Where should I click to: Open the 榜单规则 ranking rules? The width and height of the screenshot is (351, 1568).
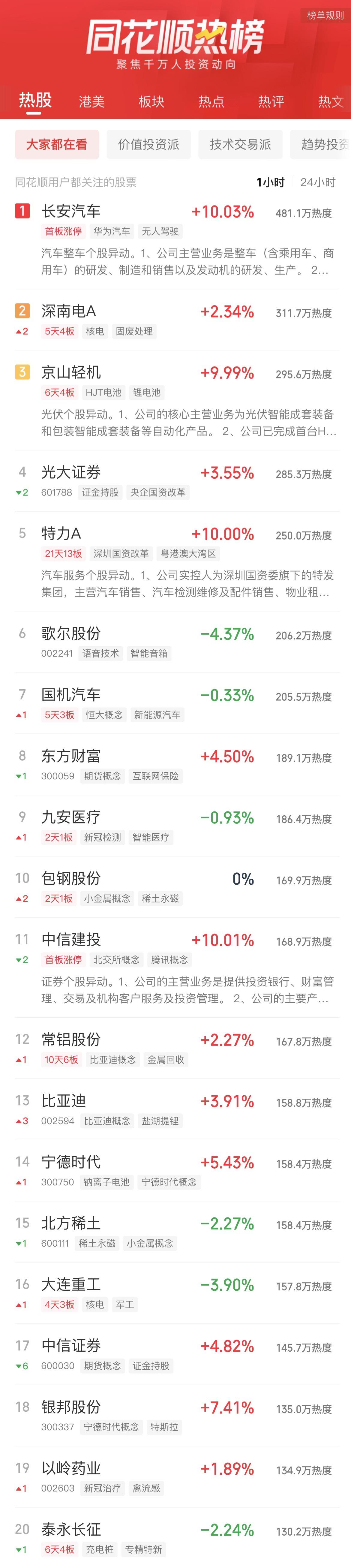(x=325, y=15)
